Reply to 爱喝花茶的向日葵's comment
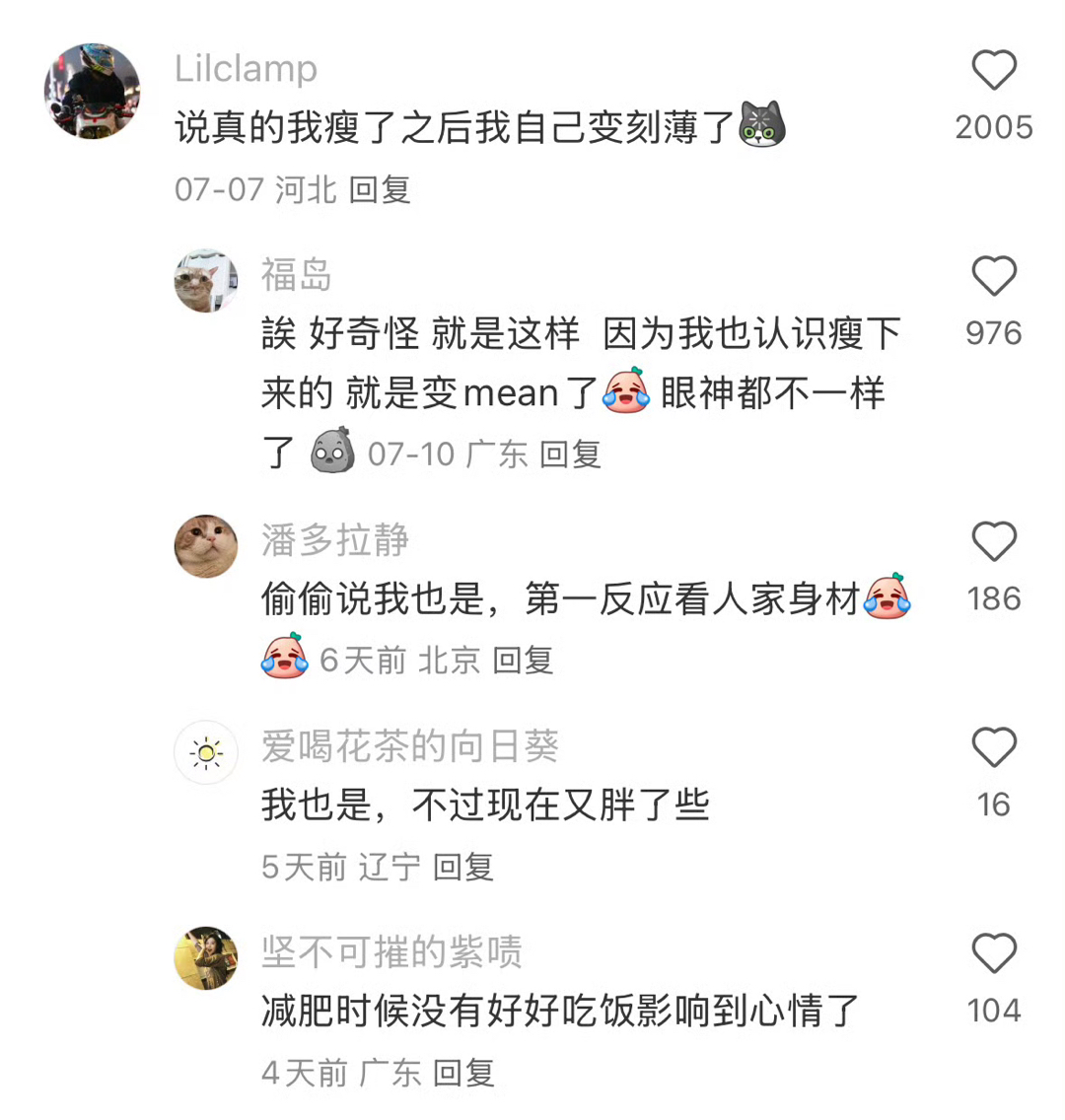1065x1120 pixels. 463,868
